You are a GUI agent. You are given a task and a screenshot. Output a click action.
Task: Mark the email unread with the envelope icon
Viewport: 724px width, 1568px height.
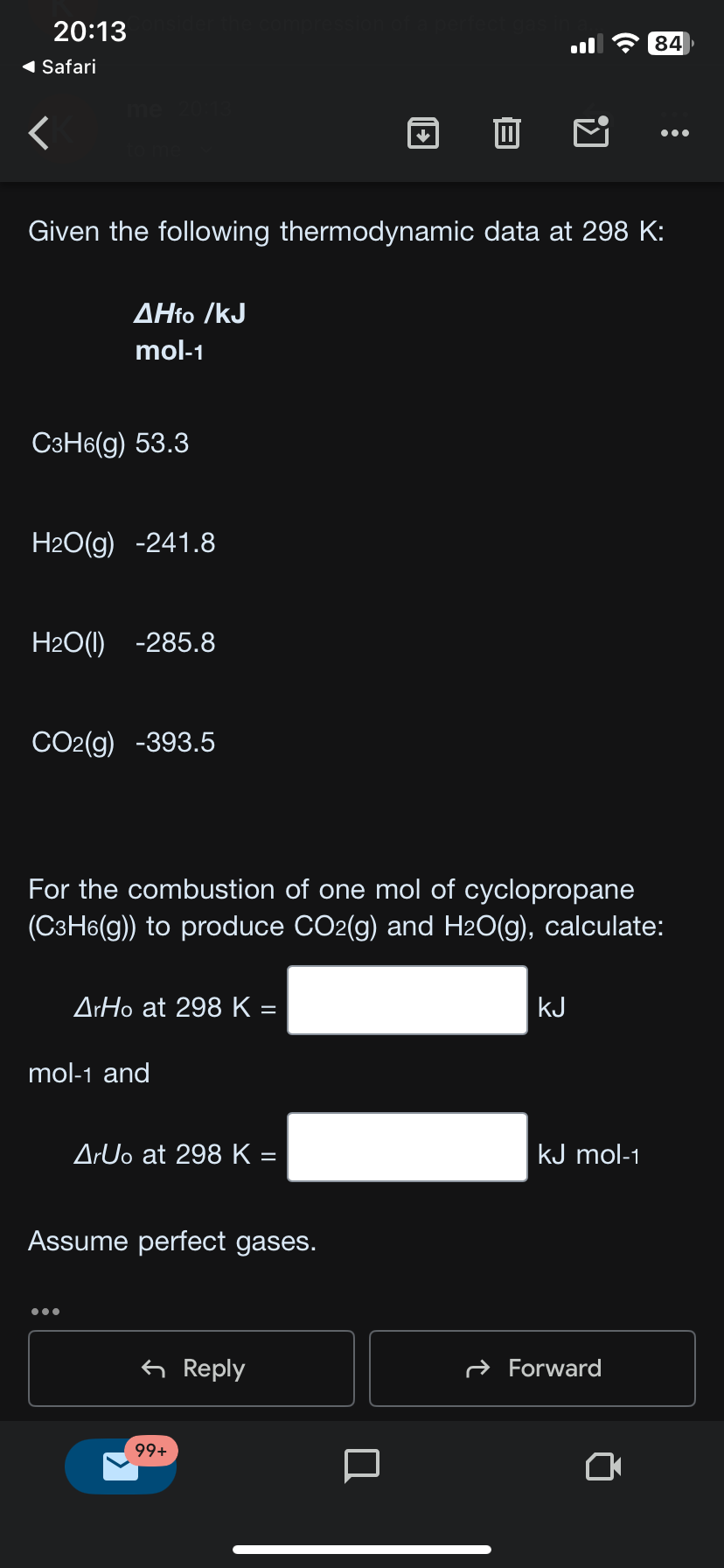click(590, 133)
